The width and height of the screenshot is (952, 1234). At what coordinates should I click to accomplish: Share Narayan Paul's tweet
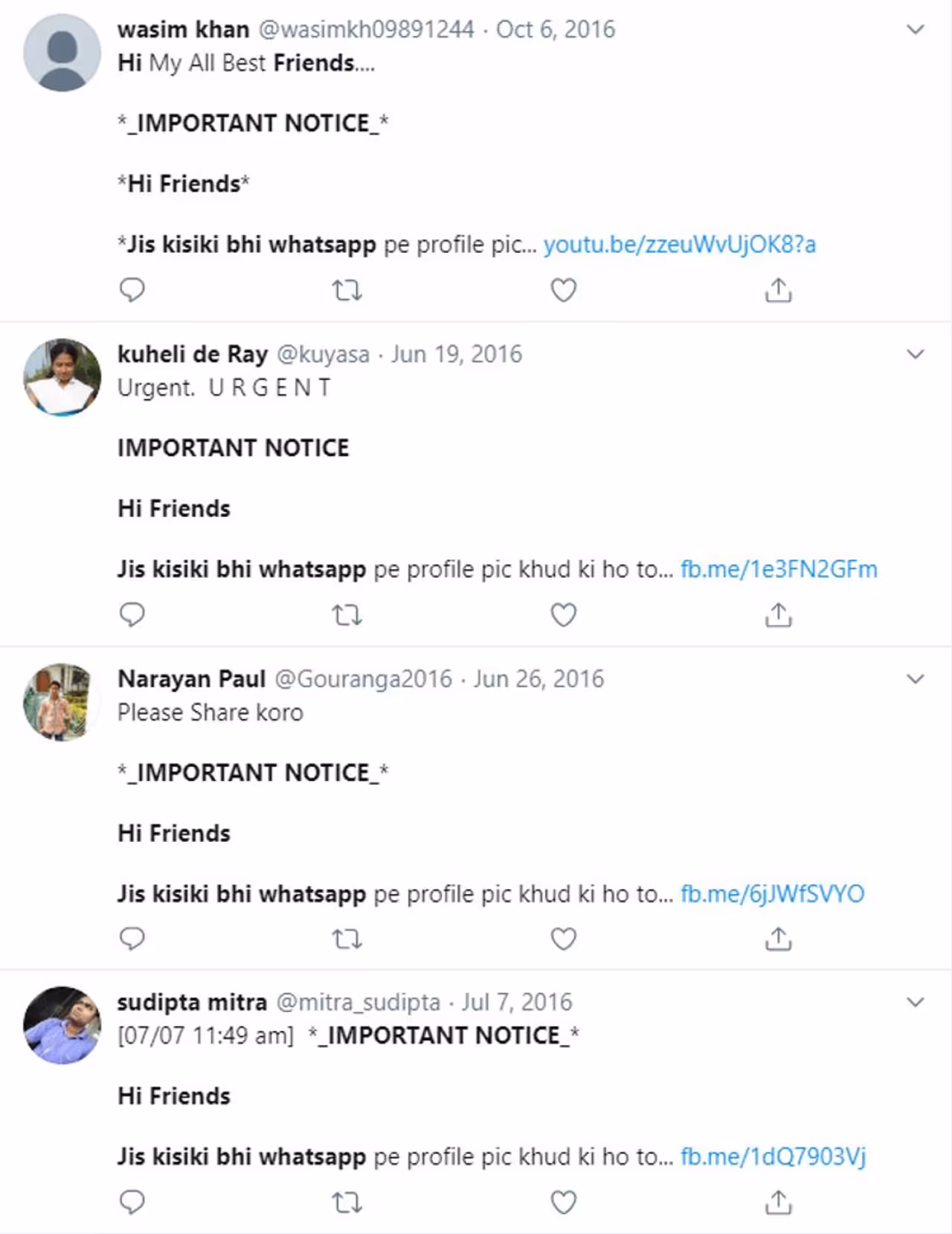point(778,939)
